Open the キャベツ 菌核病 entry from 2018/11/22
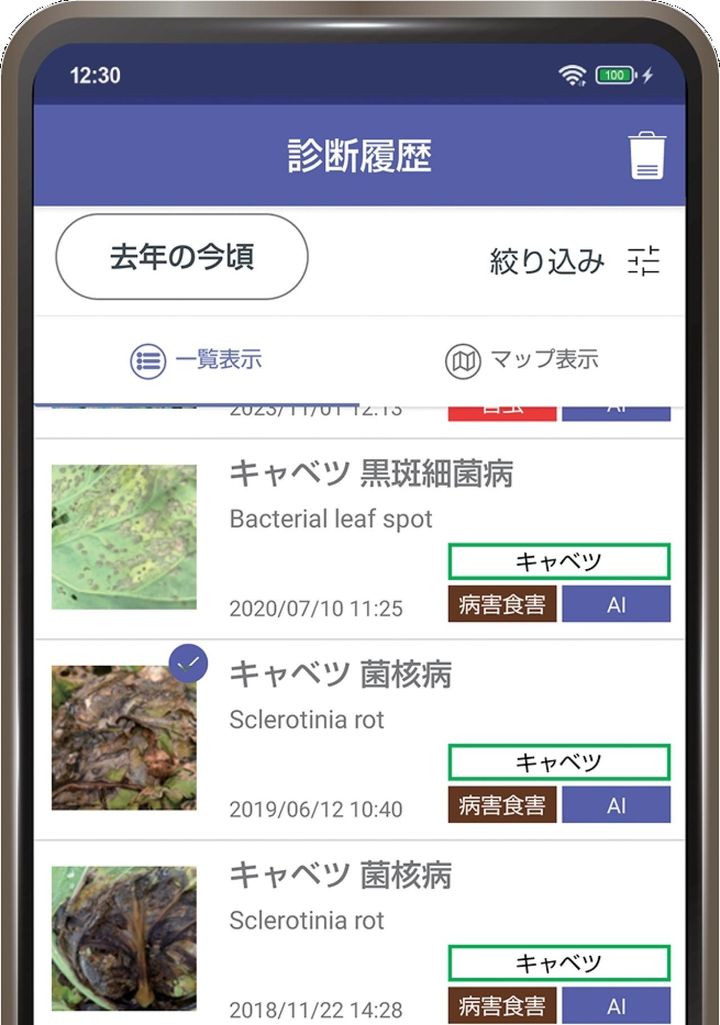Image resolution: width=720 pixels, height=1025 pixels. point(359,935)
